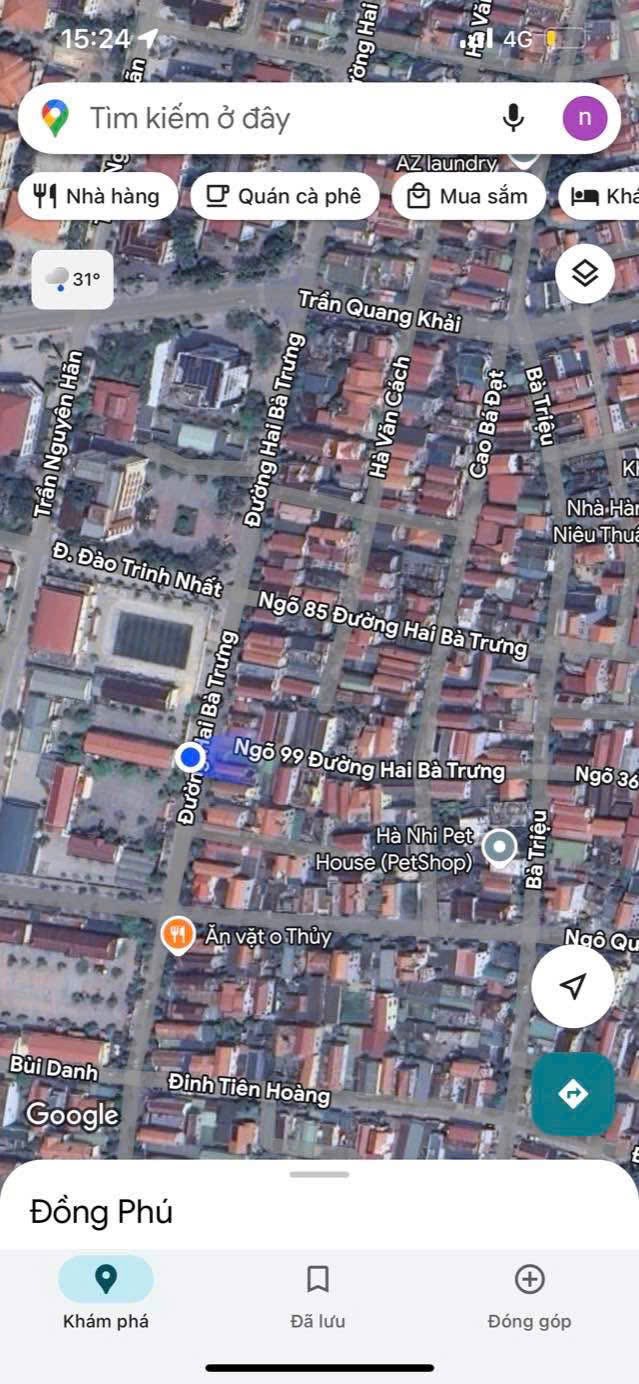Open the Đóng góp tab
The image size is (639, 1384).
coord(529,1294)
